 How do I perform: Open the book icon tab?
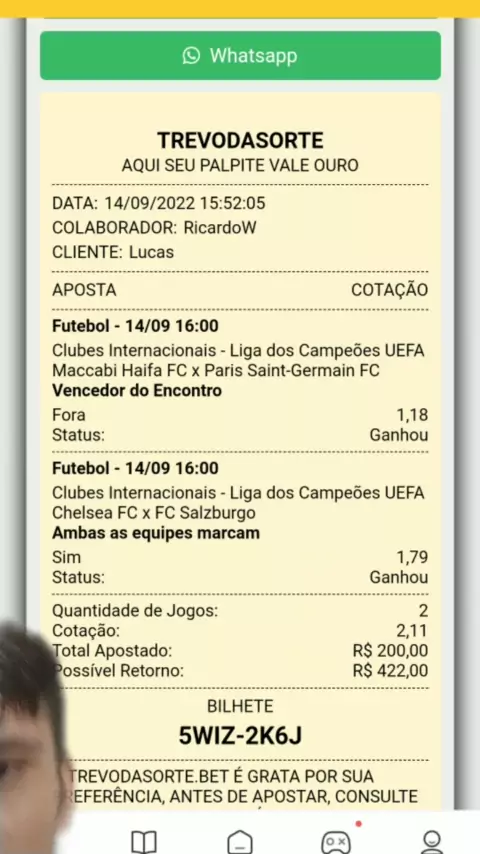tap(144, 841)
